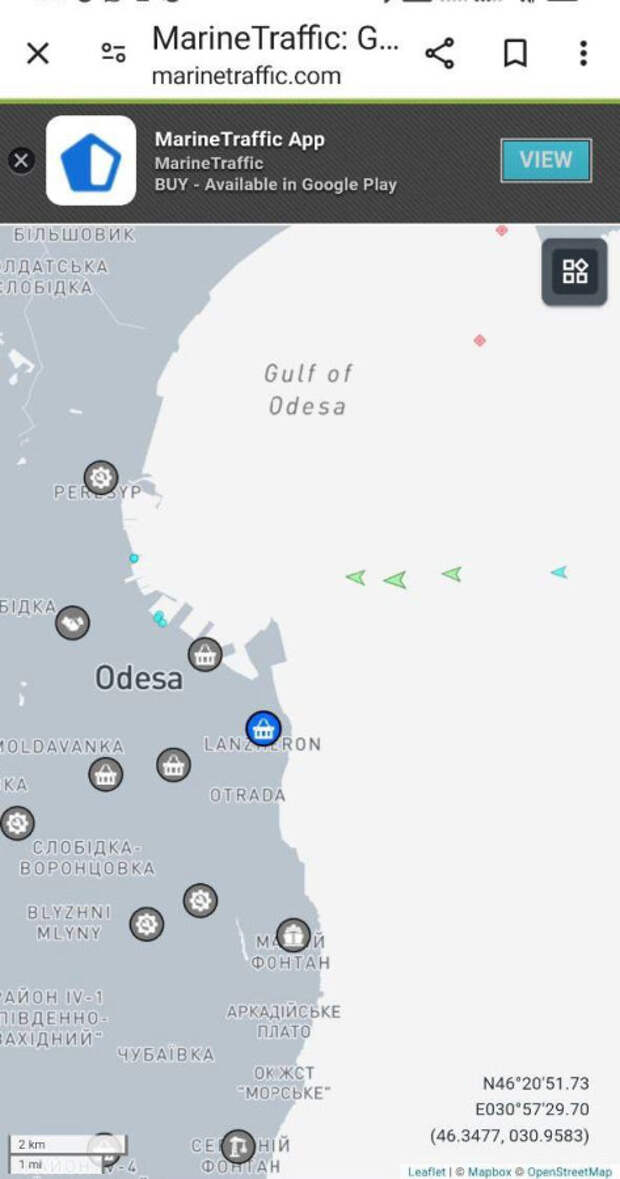Open the Mapbox attribution link
The height and width of the screenshot is (1179, 620).
(x=490, y=1172)
